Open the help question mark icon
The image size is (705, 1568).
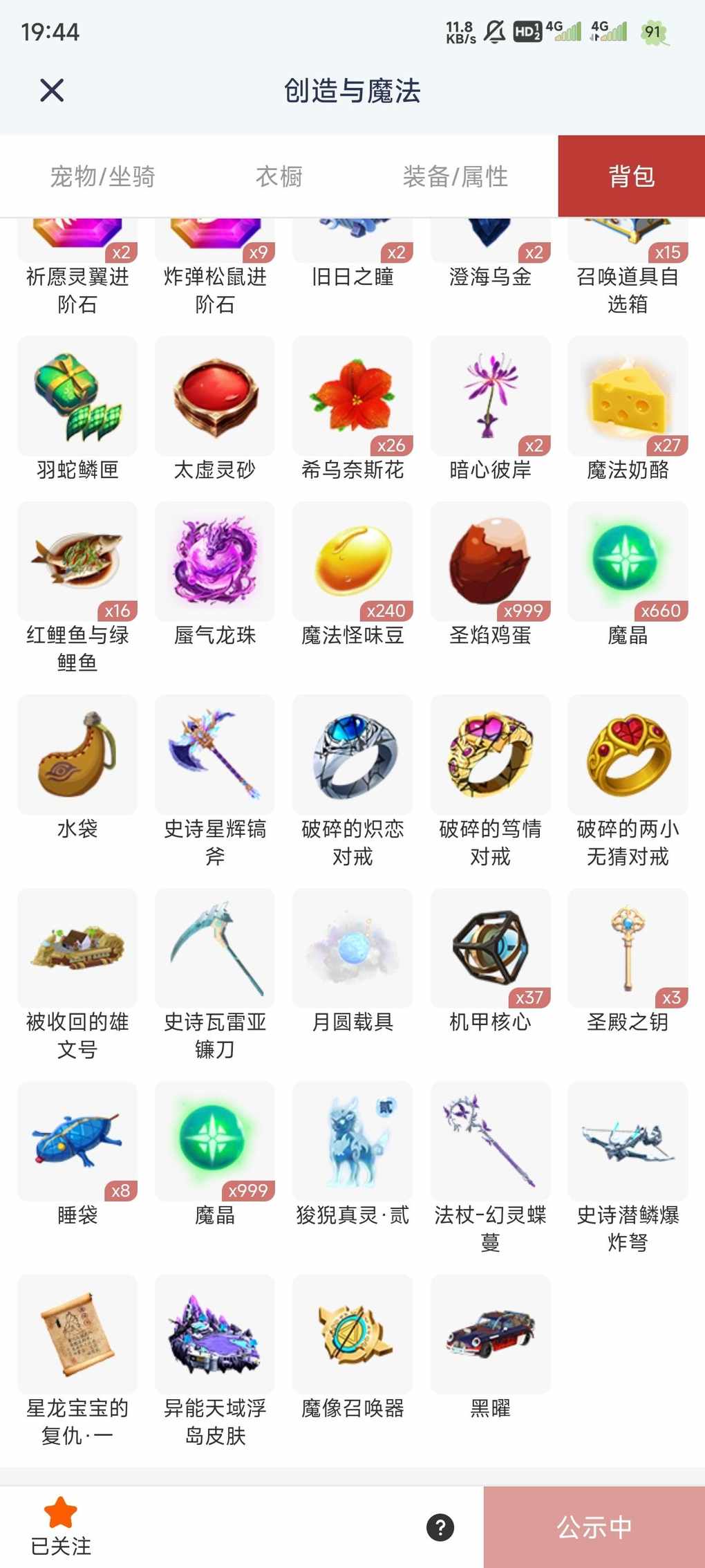click(440, 1527)
